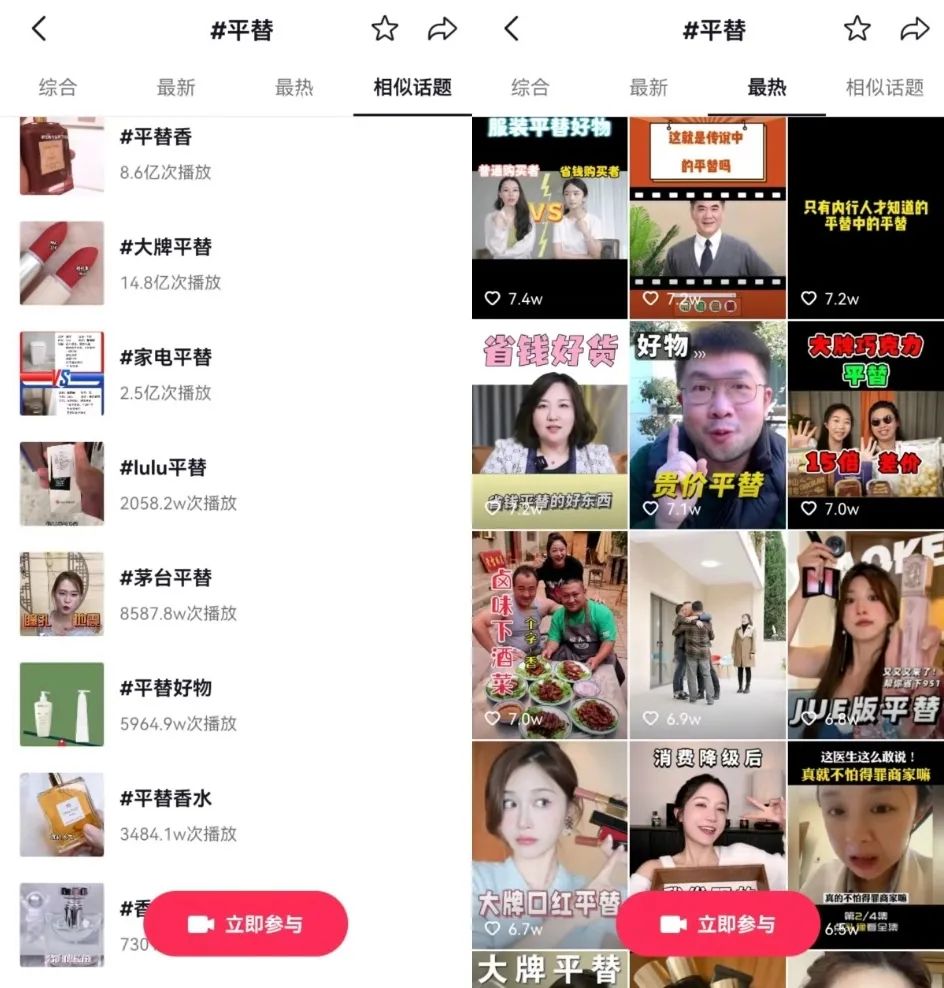This screenshot has height=988, width=944.
Task: Open the 贵价平替 video
Action: pyautogui.click(x=707, y=425)
